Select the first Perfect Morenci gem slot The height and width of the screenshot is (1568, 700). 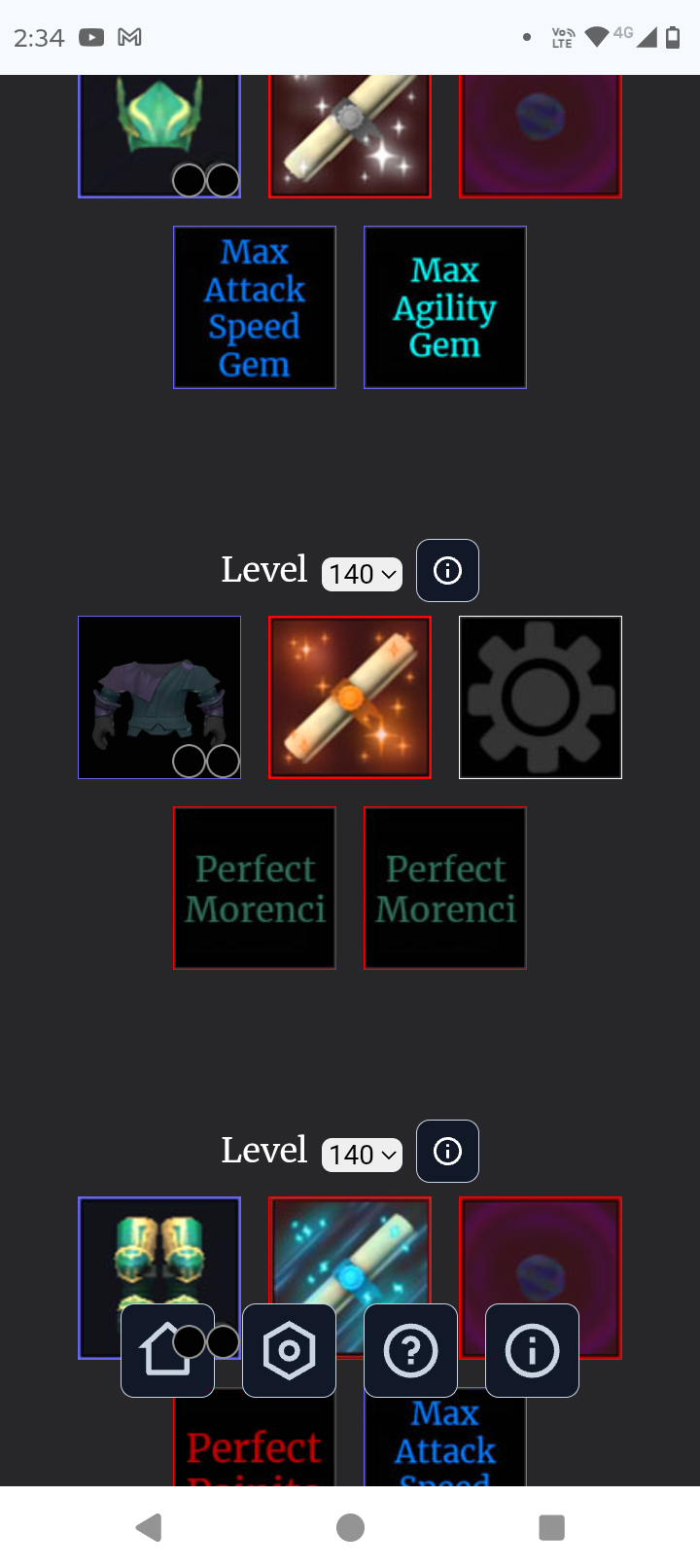pos(255,888)
